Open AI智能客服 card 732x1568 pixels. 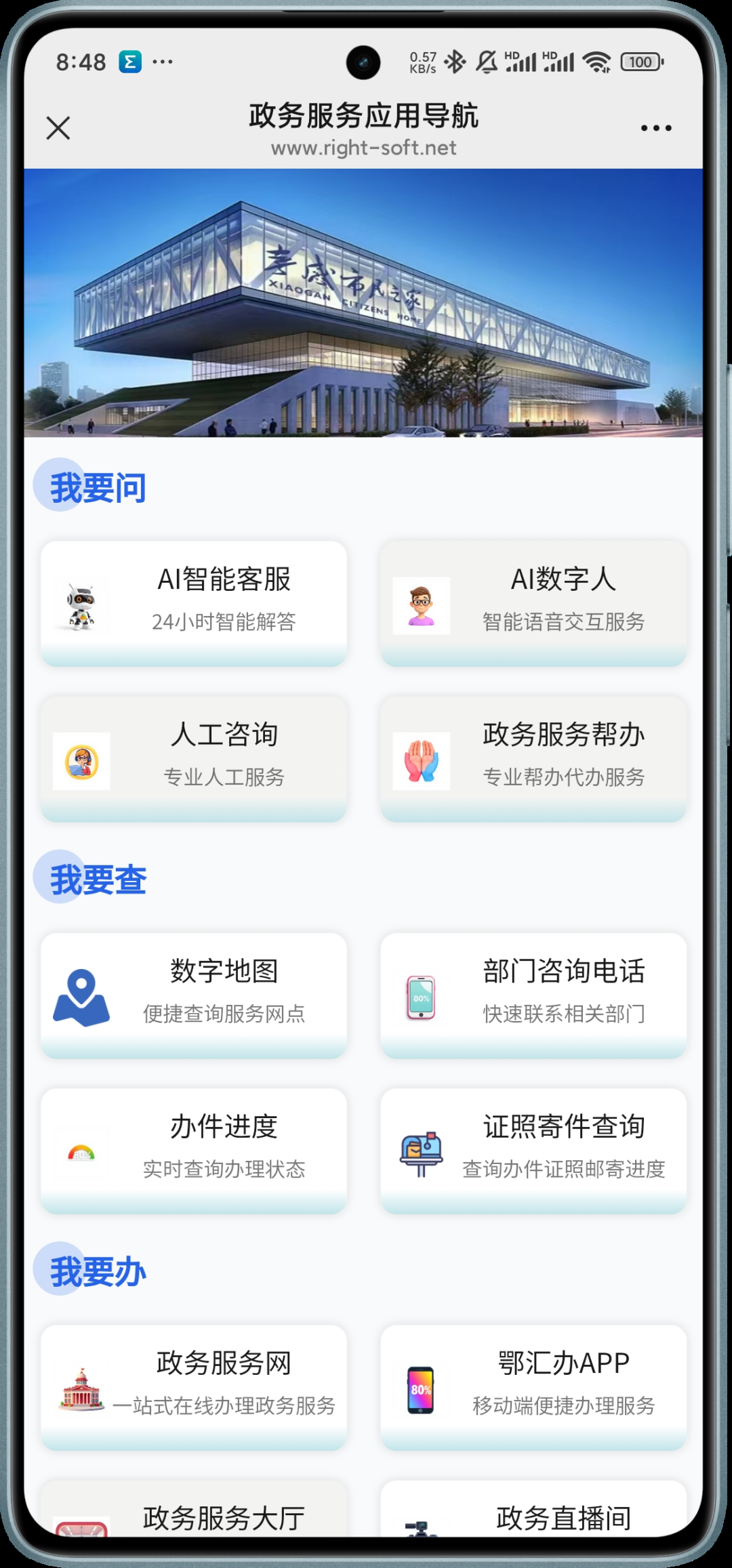point(194,602)
